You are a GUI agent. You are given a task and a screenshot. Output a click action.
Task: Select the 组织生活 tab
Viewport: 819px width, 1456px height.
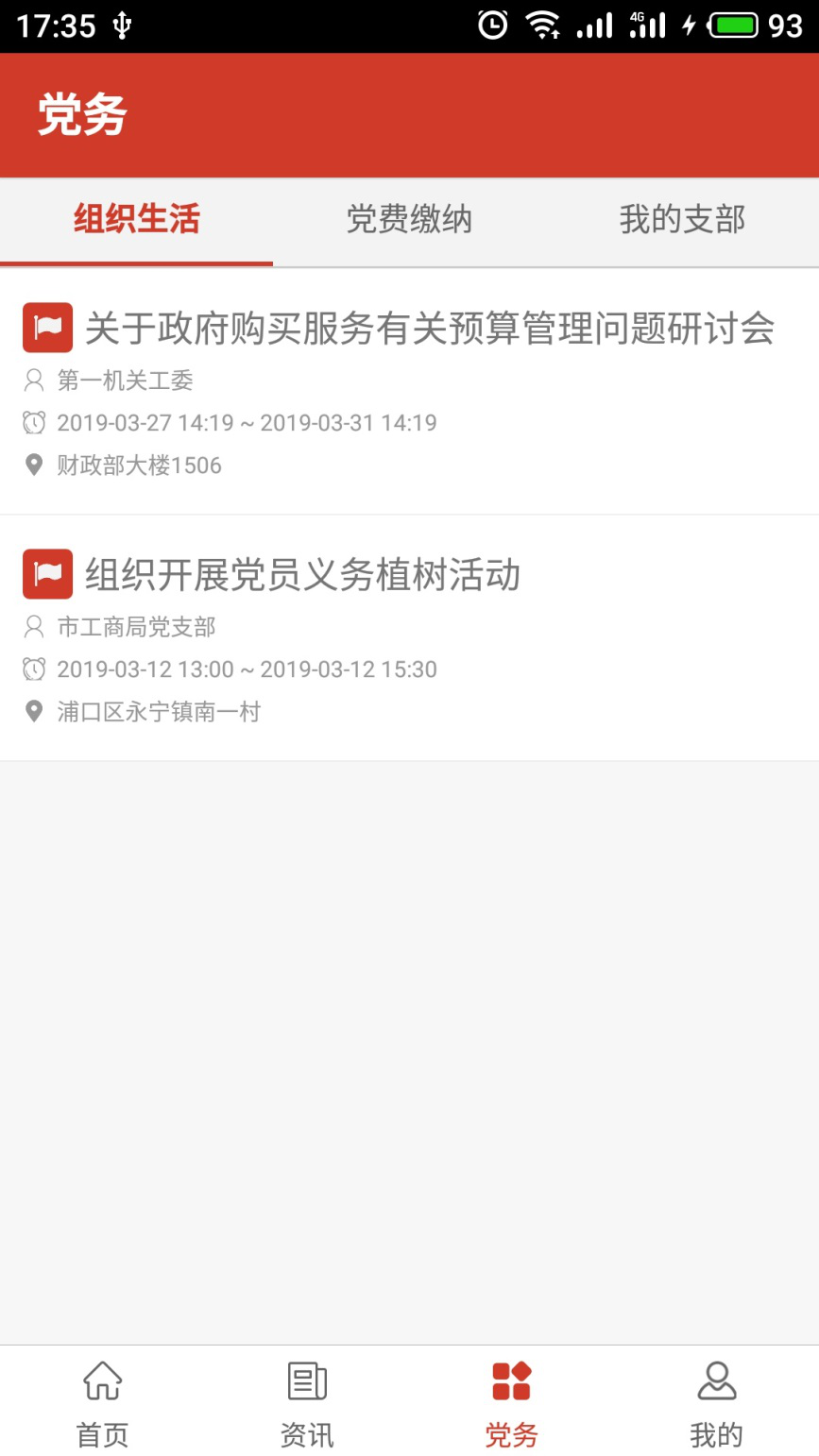pyautogui.click(x=137, y=220)
